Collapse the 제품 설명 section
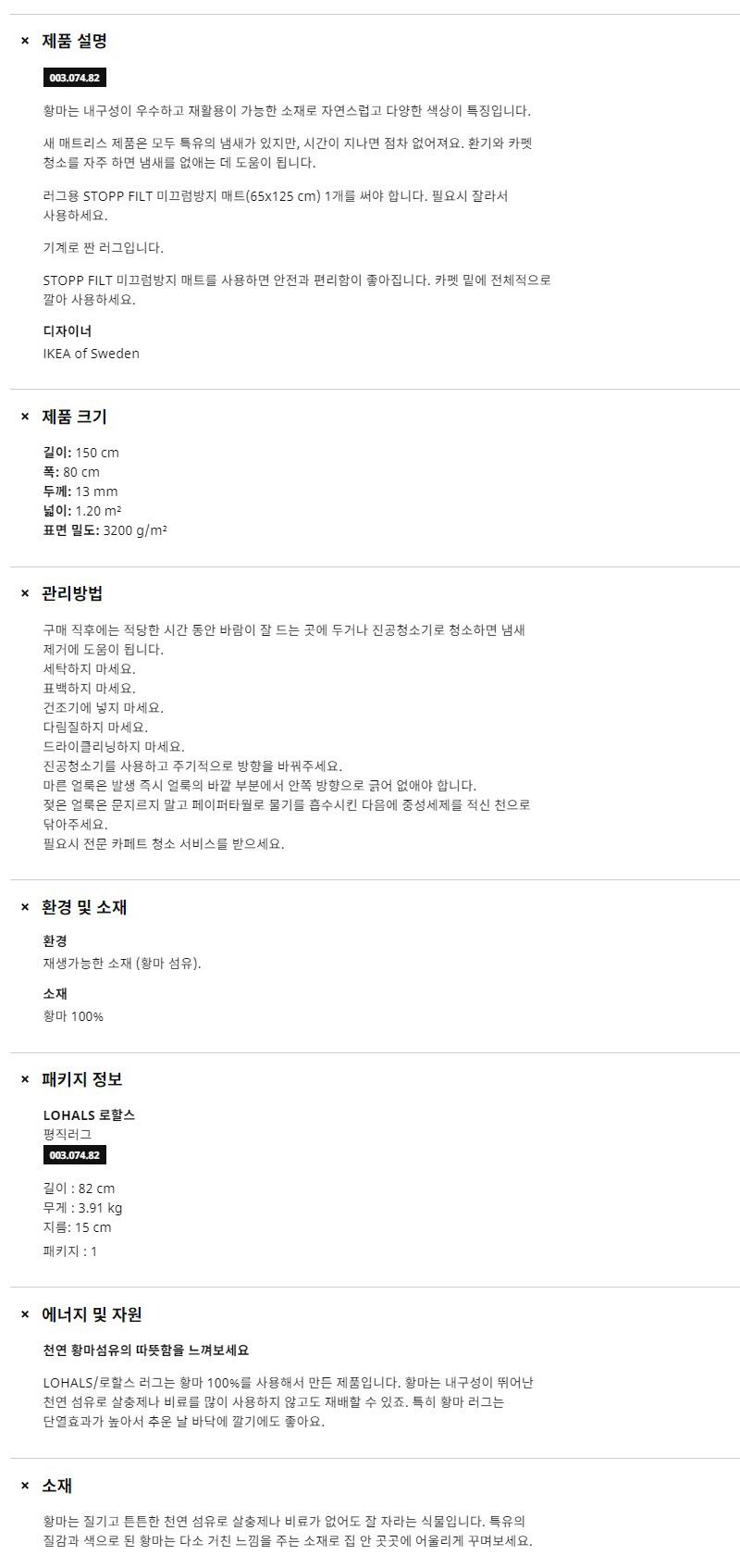Screen dimensions: 740x1568 [25, 41]
